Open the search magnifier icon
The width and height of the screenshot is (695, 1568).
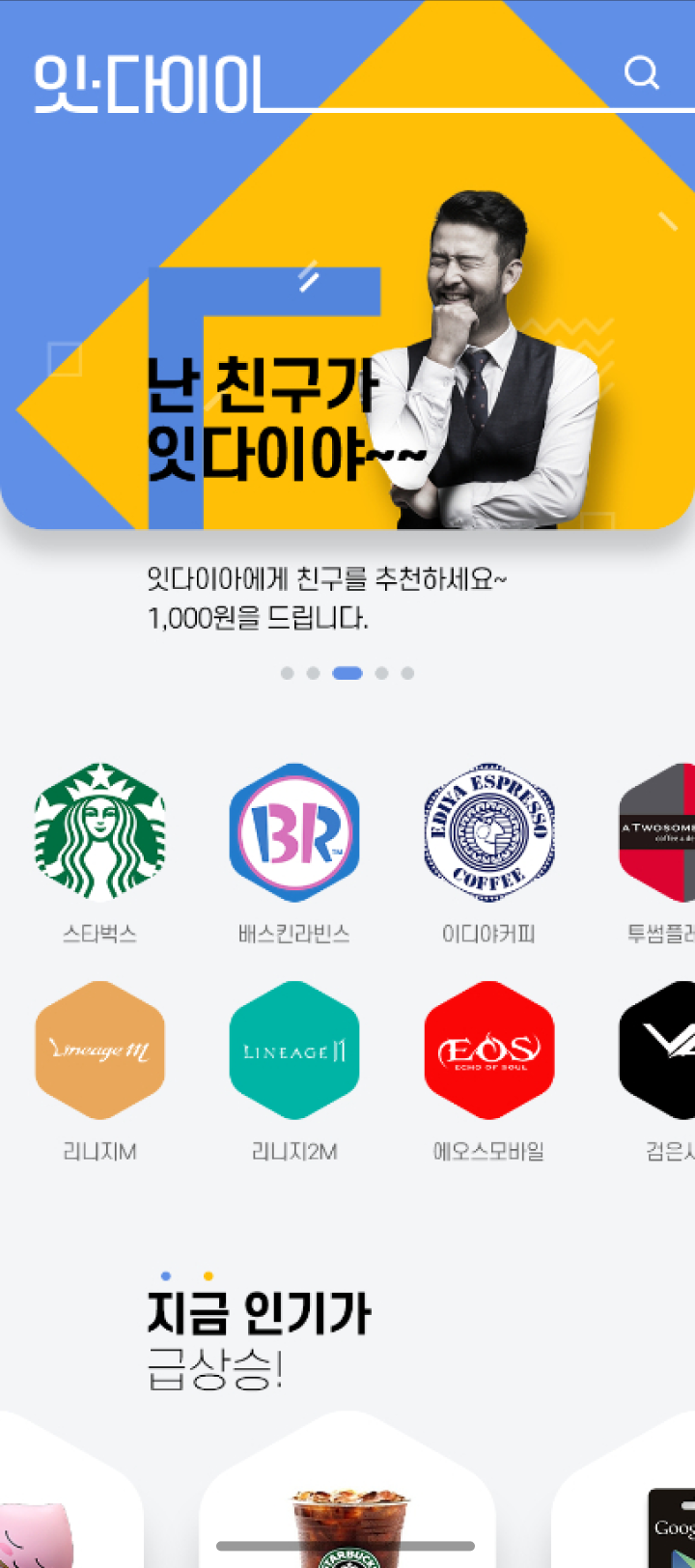pyautogui.click(x=641, y=72)
